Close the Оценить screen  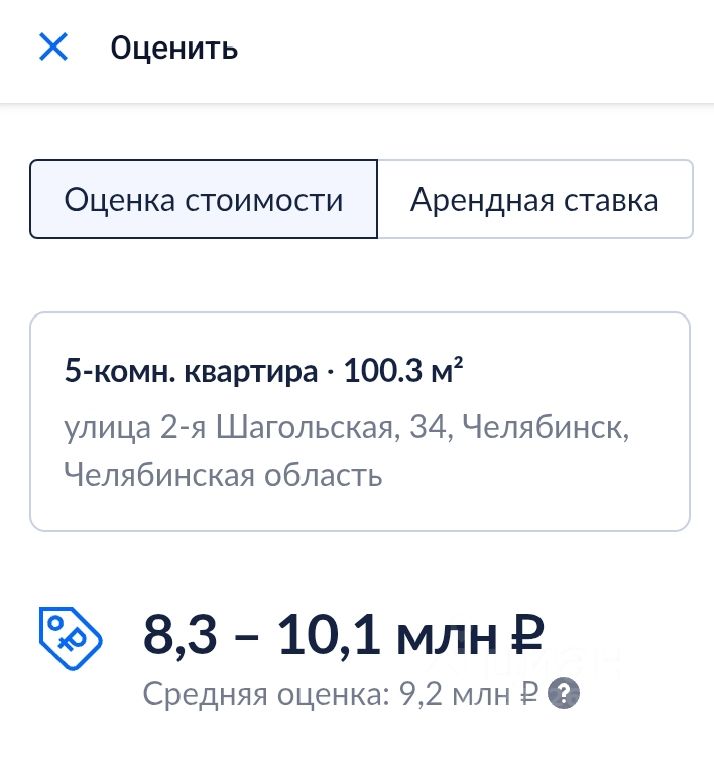click(53, 47)
